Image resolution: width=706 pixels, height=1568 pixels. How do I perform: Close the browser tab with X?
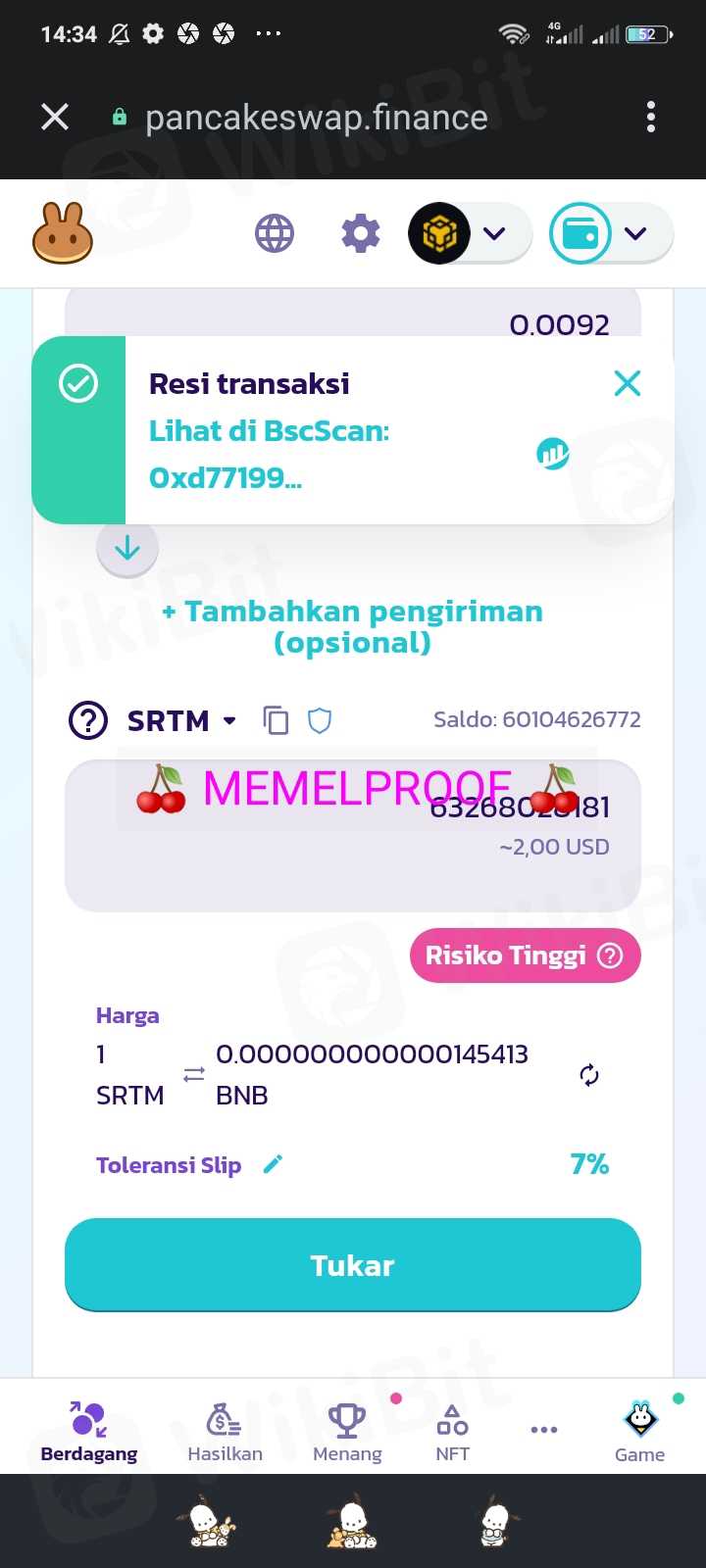pyautogui.click(x=55, y=118)
